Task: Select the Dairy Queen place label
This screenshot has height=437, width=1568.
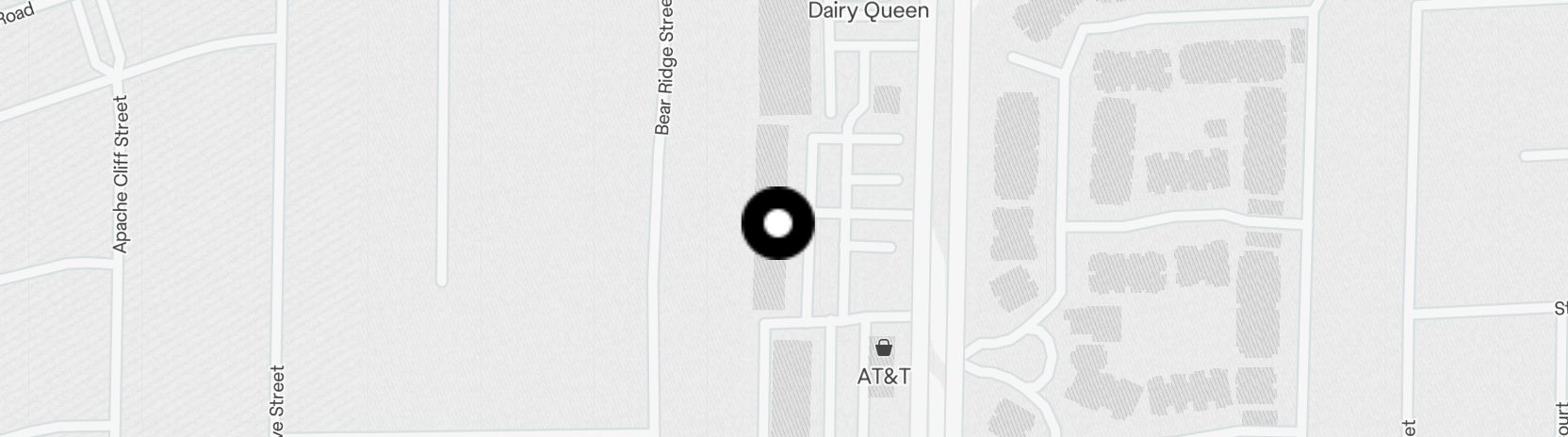Action: click(869, 11)
